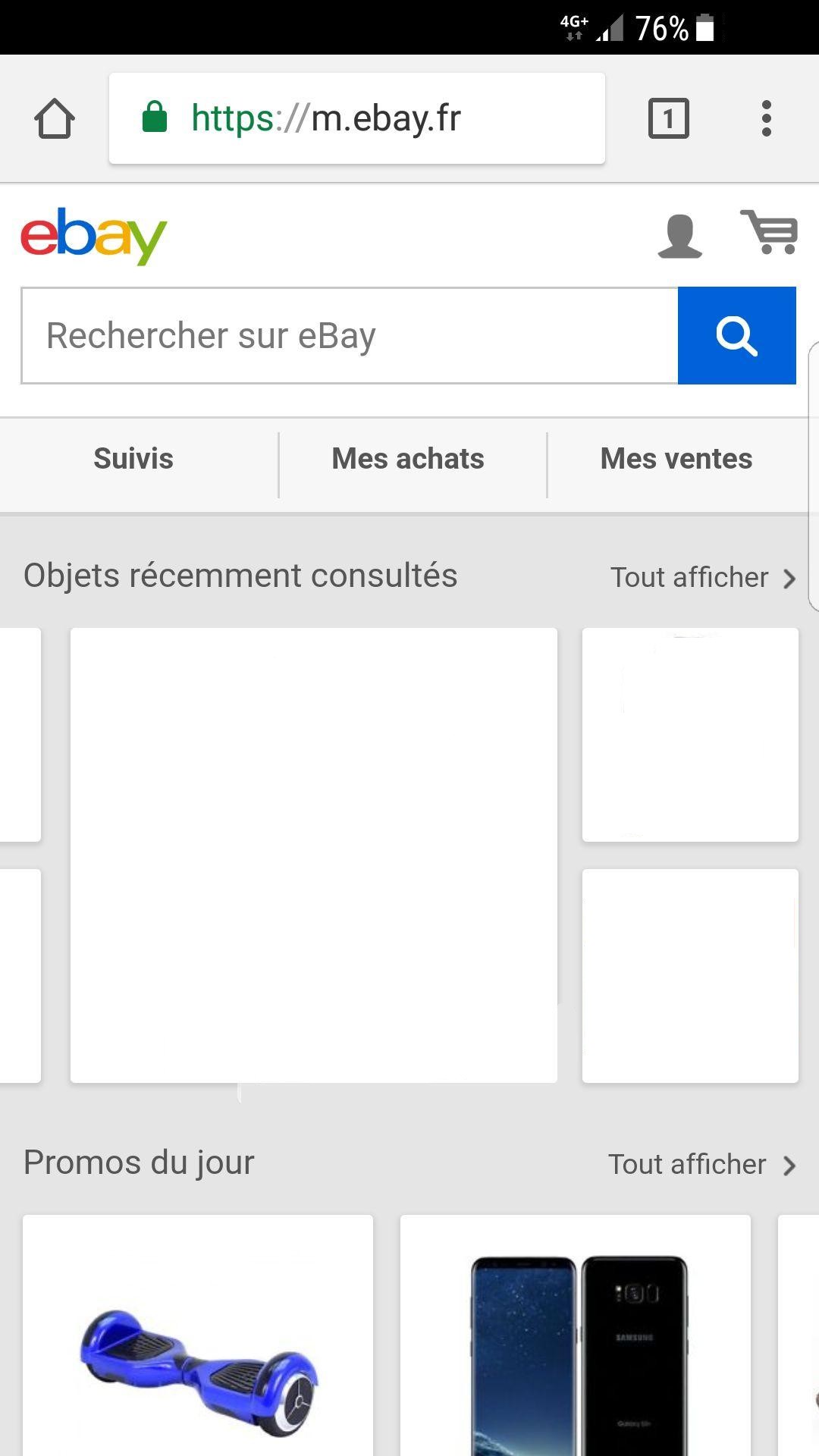This screenshot has width=819, height=1456.
Task: Tap the m.ebay.fr address bar
Action: pos(357,118)
